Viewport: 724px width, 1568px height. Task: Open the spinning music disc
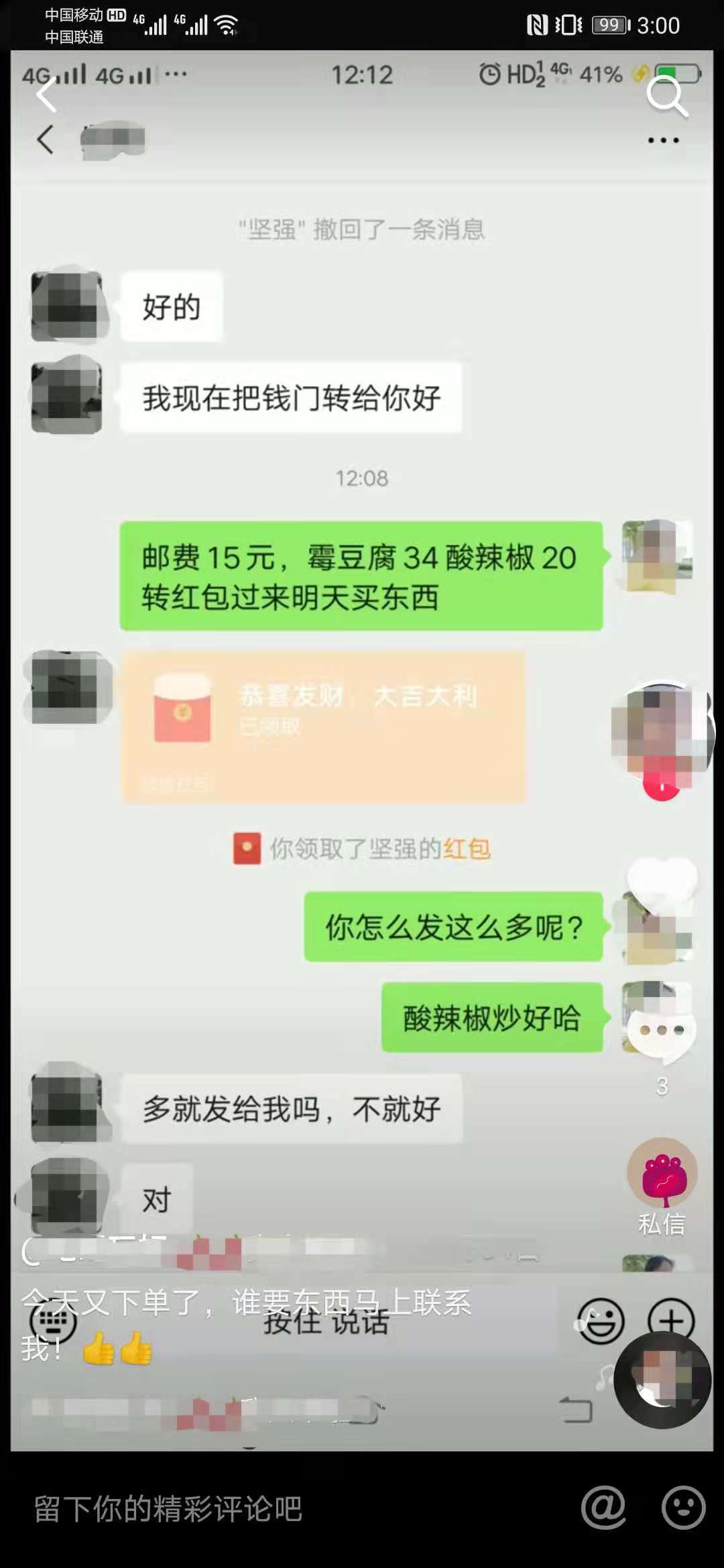tap(662, 1380)
